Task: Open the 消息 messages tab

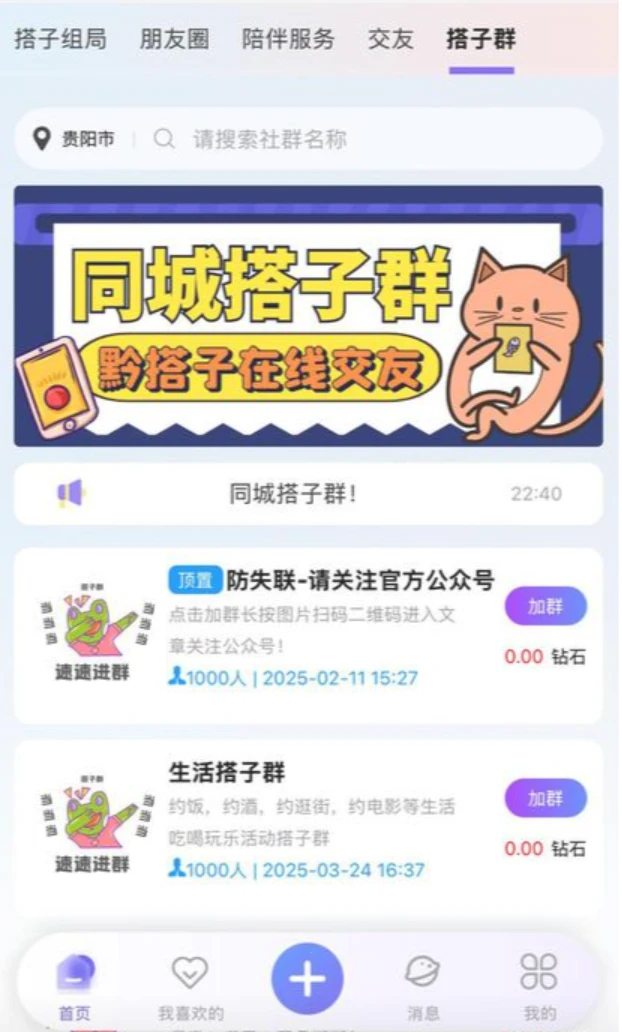Action: click(x=423, y=985)
